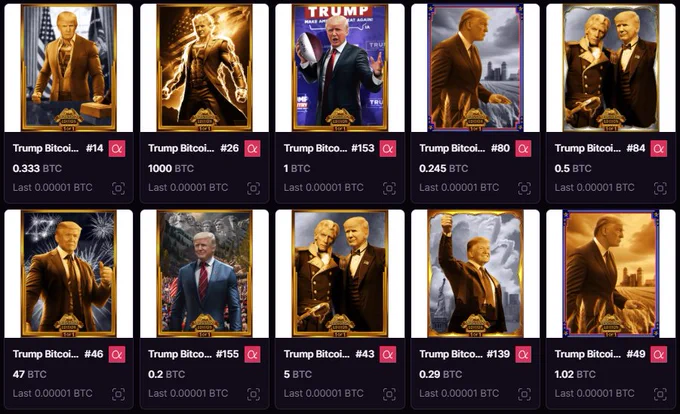Tap the scan icon on card #155
The height and width of the screenshot is (414, 680).
pyautogui.click(x=254, y=394)
